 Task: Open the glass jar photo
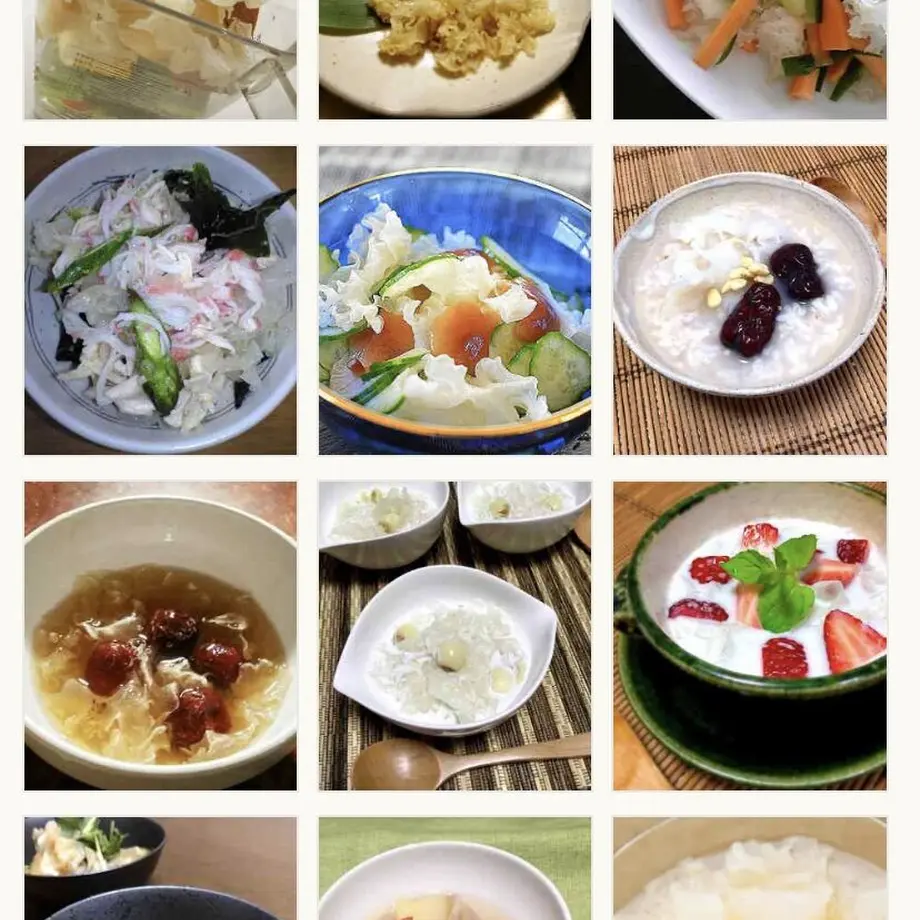(x=160, y=60)
